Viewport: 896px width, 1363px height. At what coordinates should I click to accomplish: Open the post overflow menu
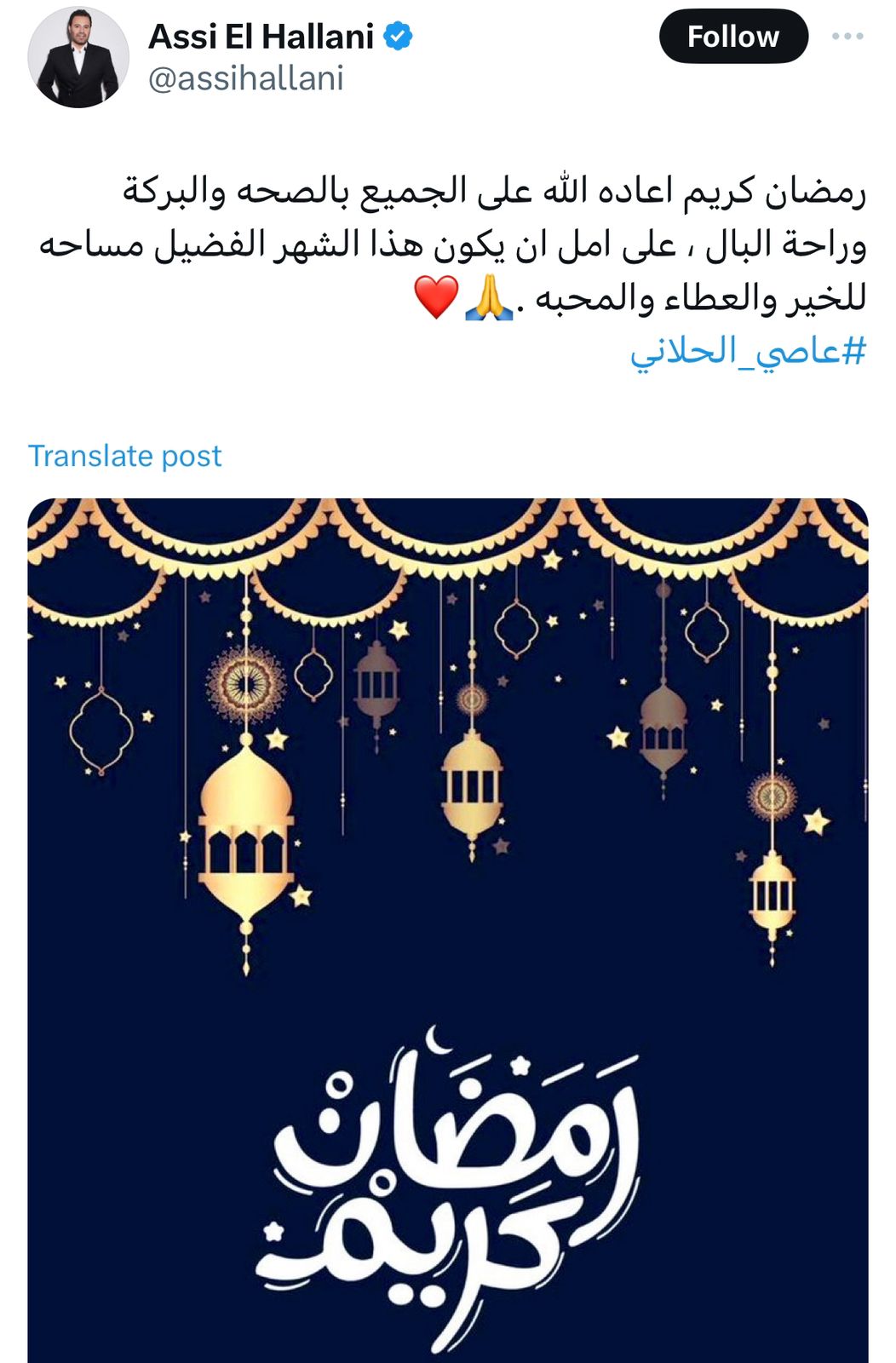[847, 37]
